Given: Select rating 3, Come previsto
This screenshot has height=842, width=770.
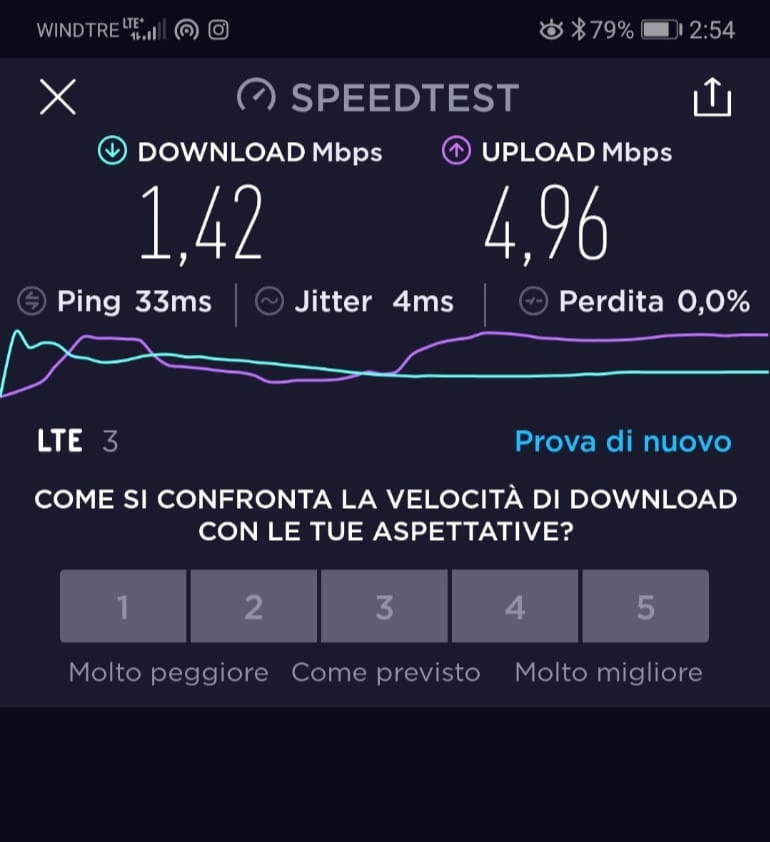Looking at the screenshot, I should (385, 606).
